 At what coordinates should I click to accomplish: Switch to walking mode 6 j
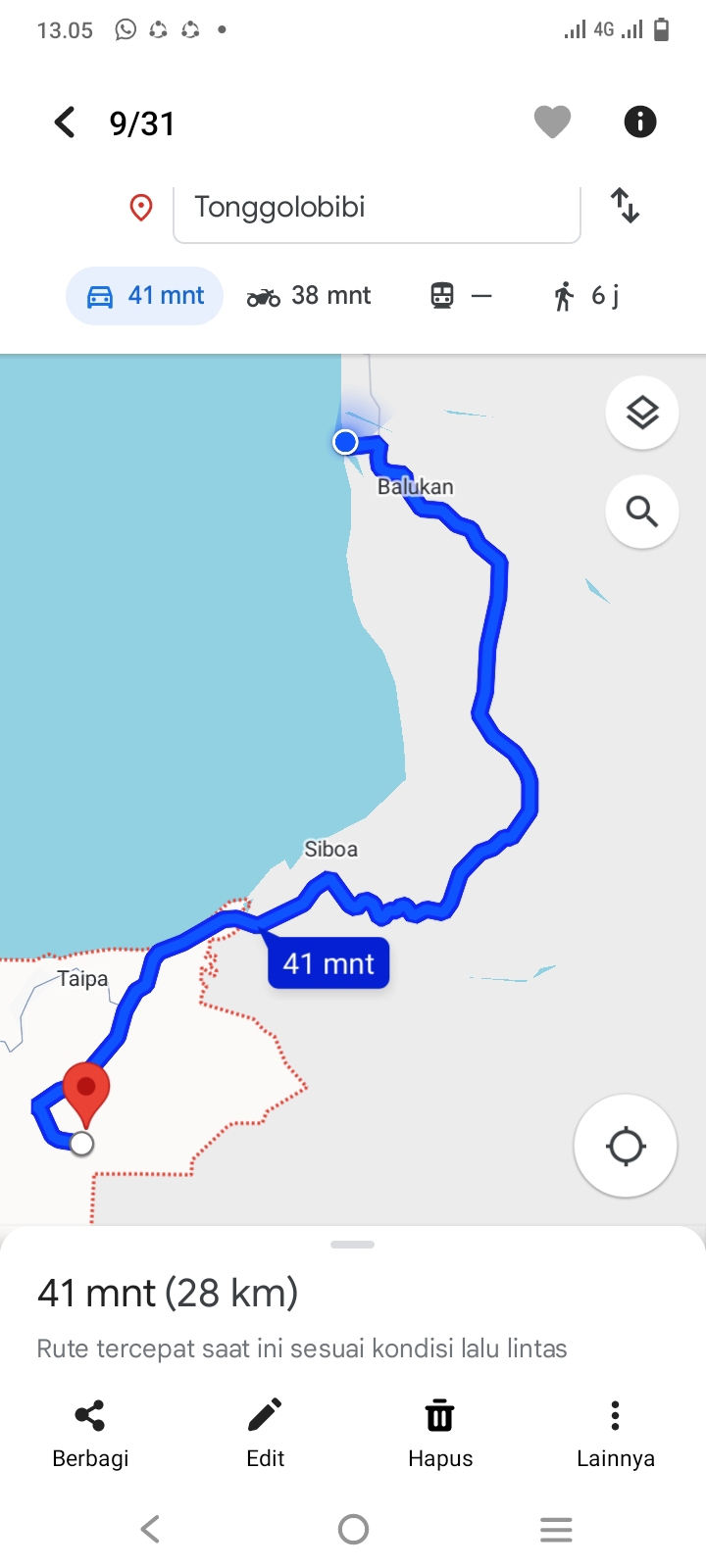coord(585,296)
